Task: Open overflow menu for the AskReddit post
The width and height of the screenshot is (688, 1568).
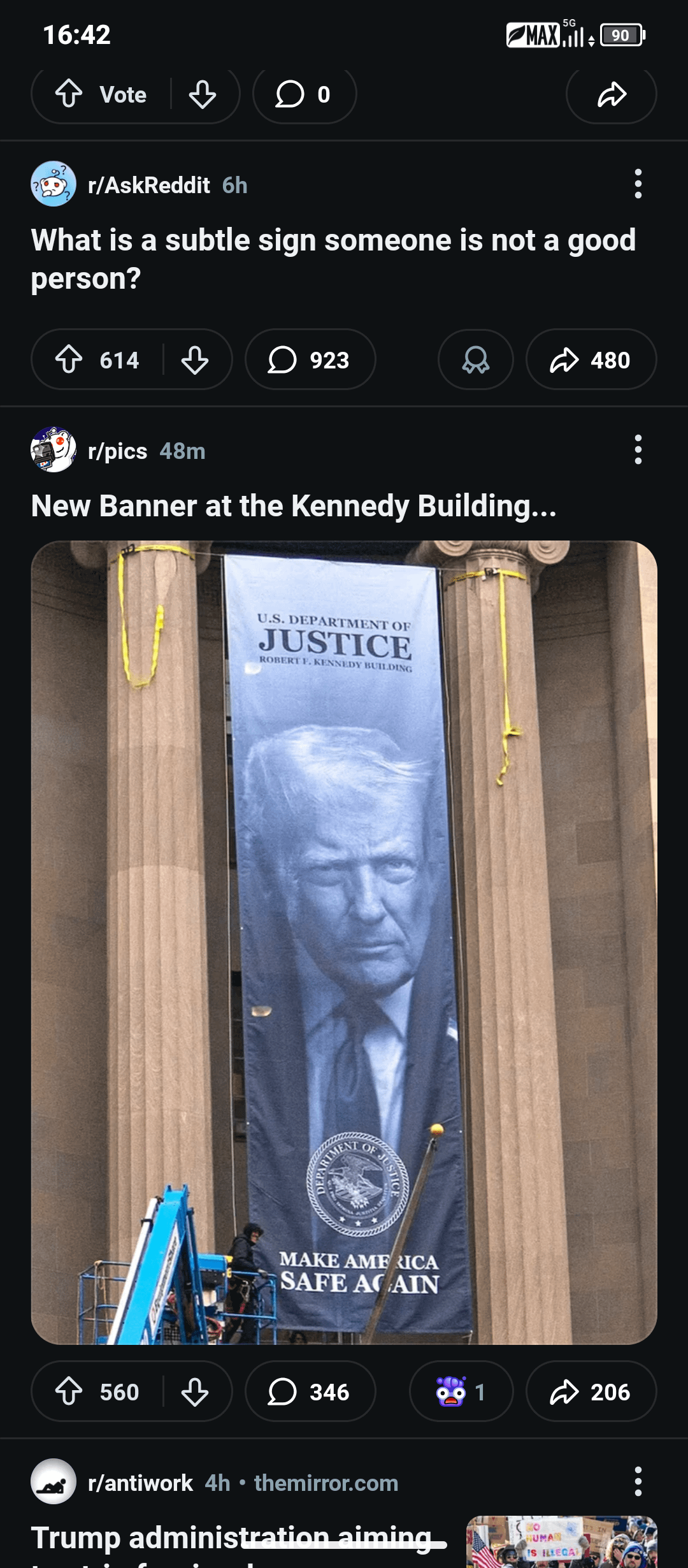Action: pyautogui.click(x=638, y=184)
